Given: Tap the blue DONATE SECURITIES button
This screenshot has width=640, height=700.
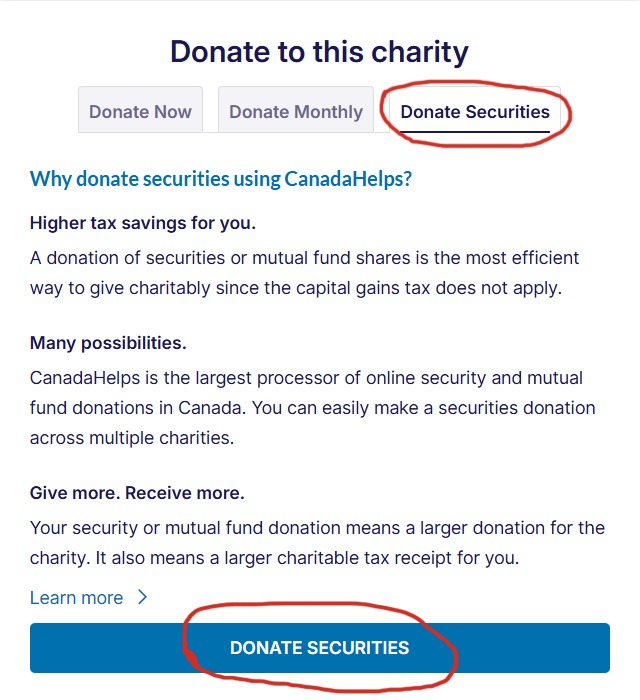Looking at the screenshot, I should point(319,648).
